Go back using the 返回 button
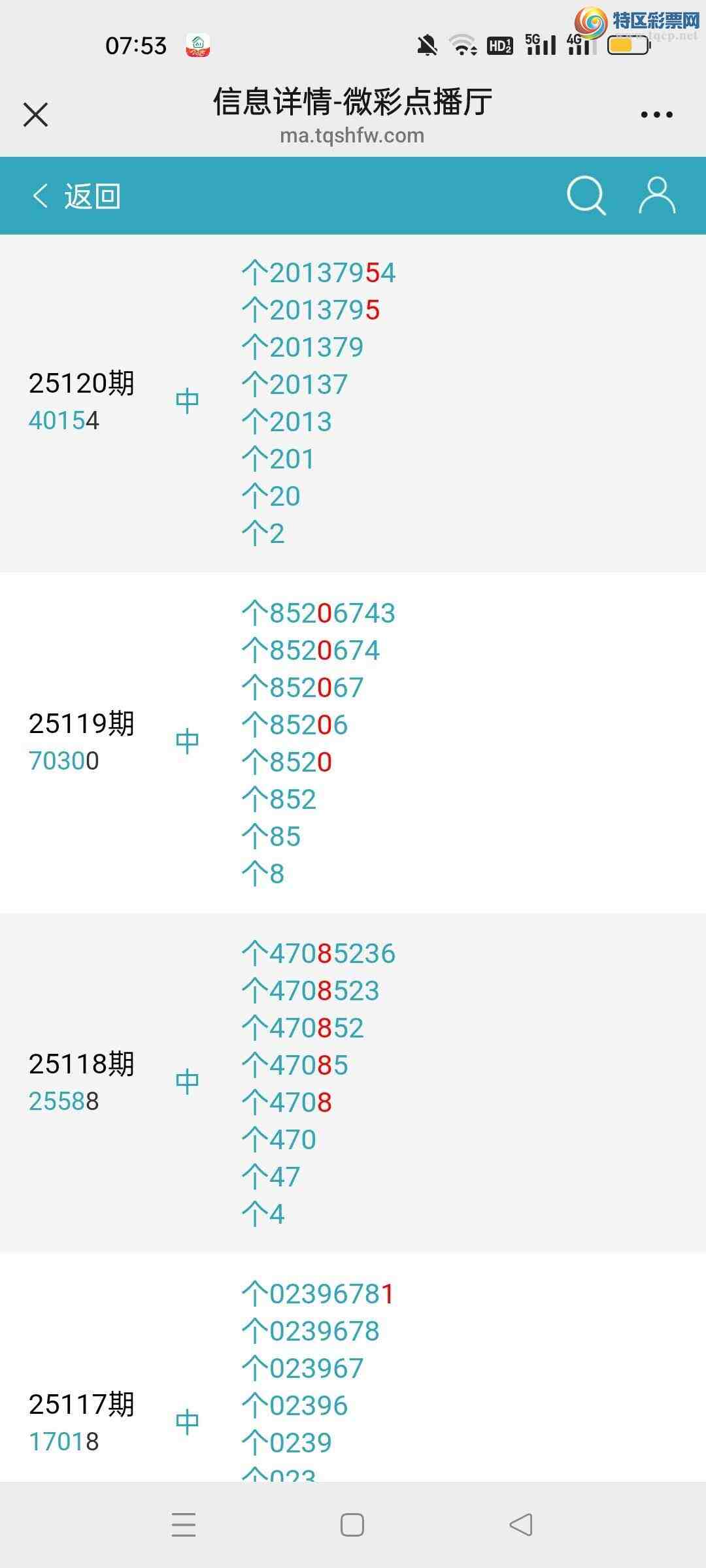Screen dimensions: 706x1568 pyautogui.click(x=77, y=196)
